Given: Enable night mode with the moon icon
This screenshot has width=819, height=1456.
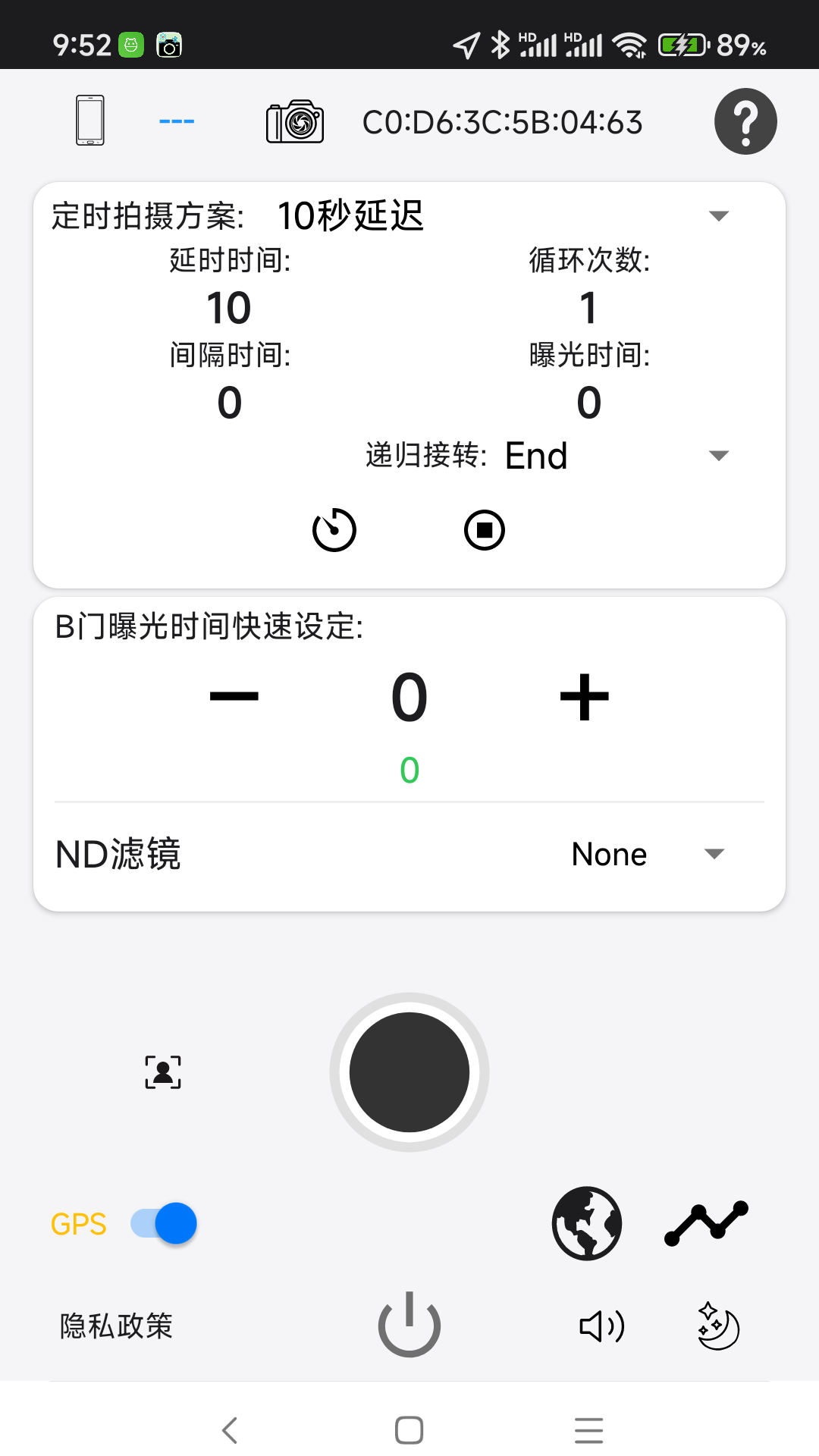Looking at the screenshot, I should pos(716,1326).
